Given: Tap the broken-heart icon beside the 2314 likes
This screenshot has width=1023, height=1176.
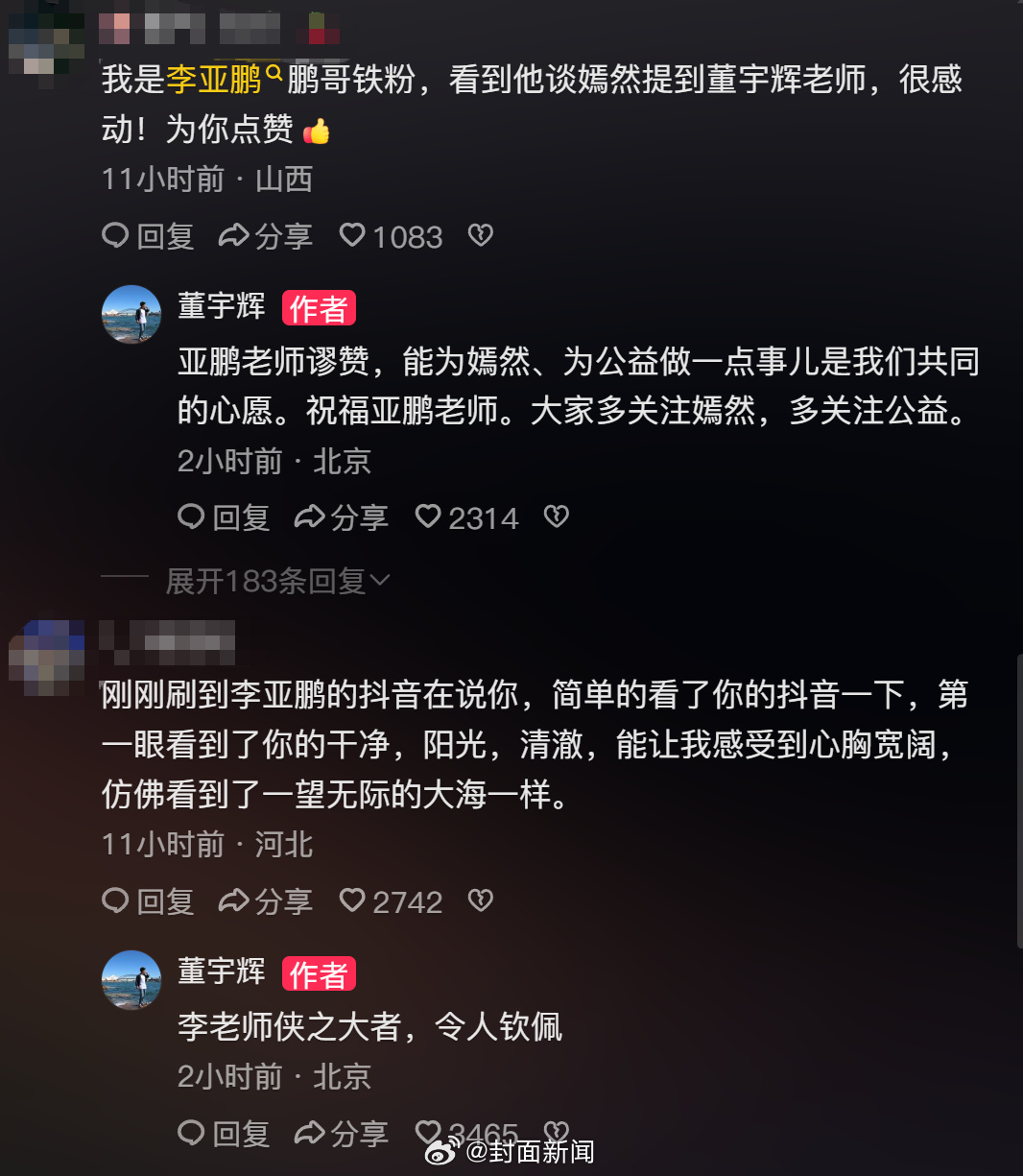Looking at the screenshot, I should [x=555, y=516].
